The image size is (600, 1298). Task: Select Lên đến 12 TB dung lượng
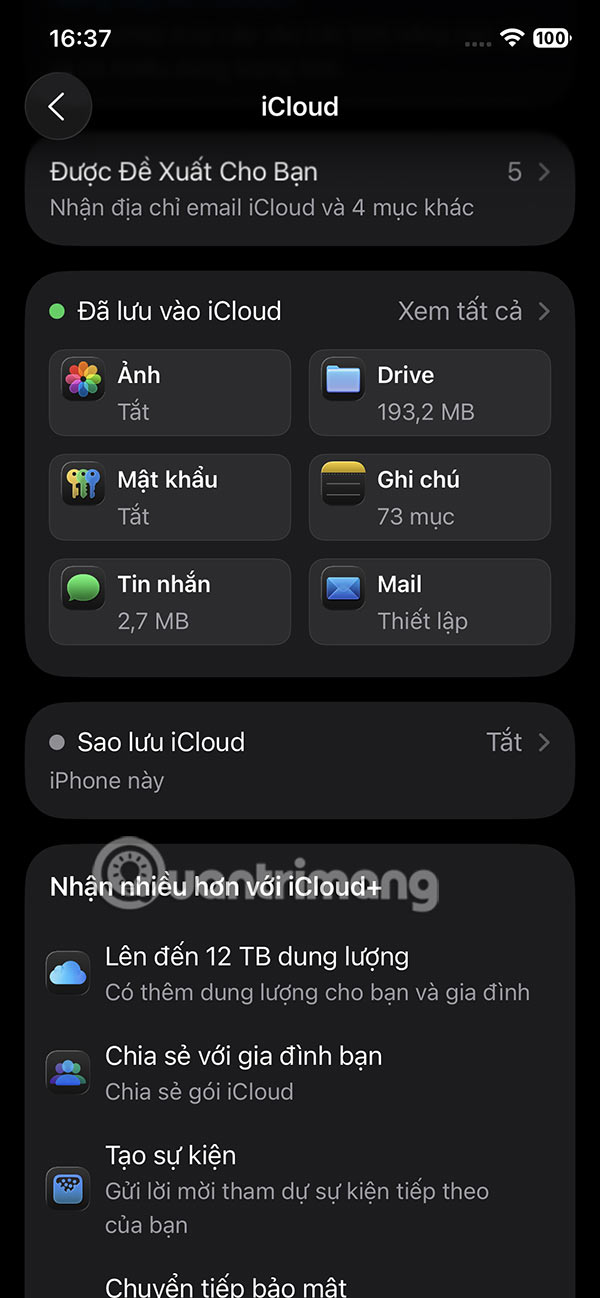point(300,973)
